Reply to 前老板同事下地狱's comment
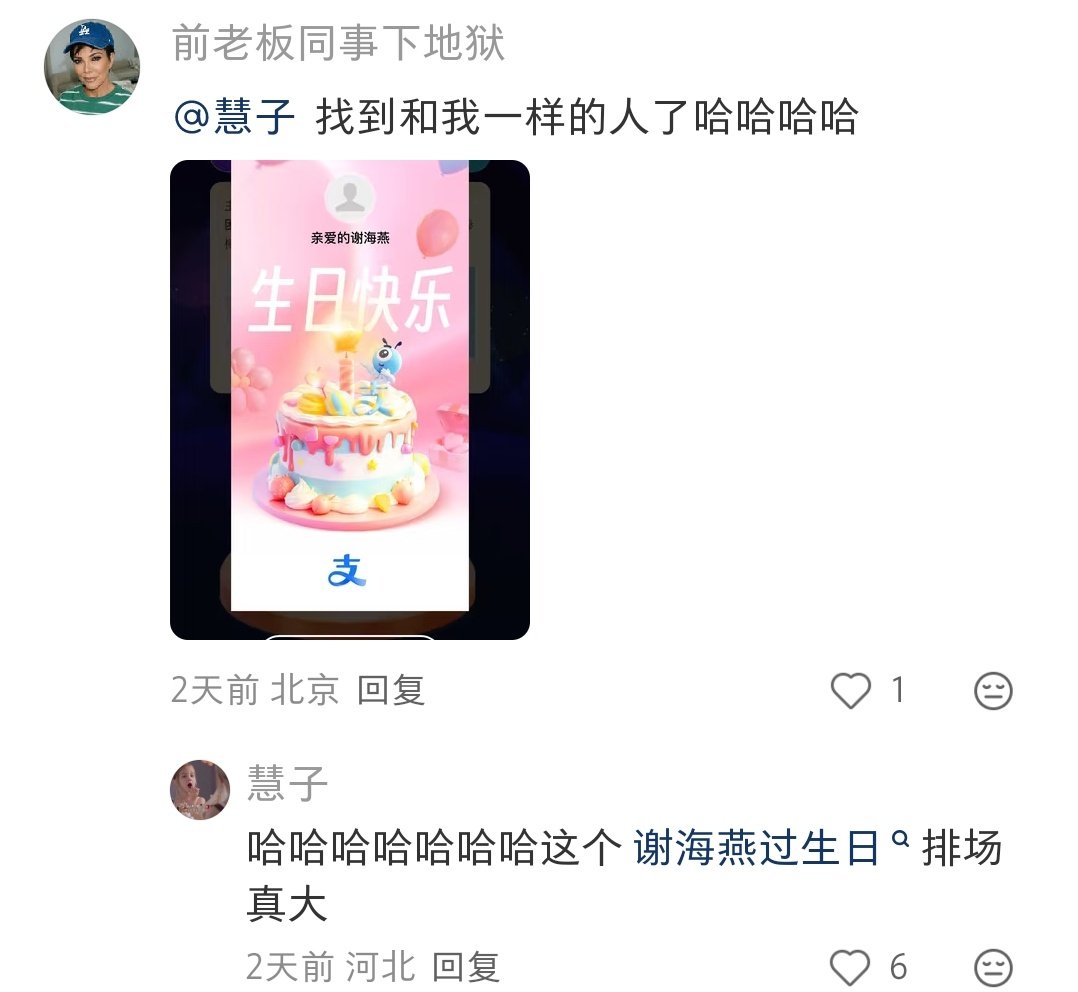 (391, 690)
